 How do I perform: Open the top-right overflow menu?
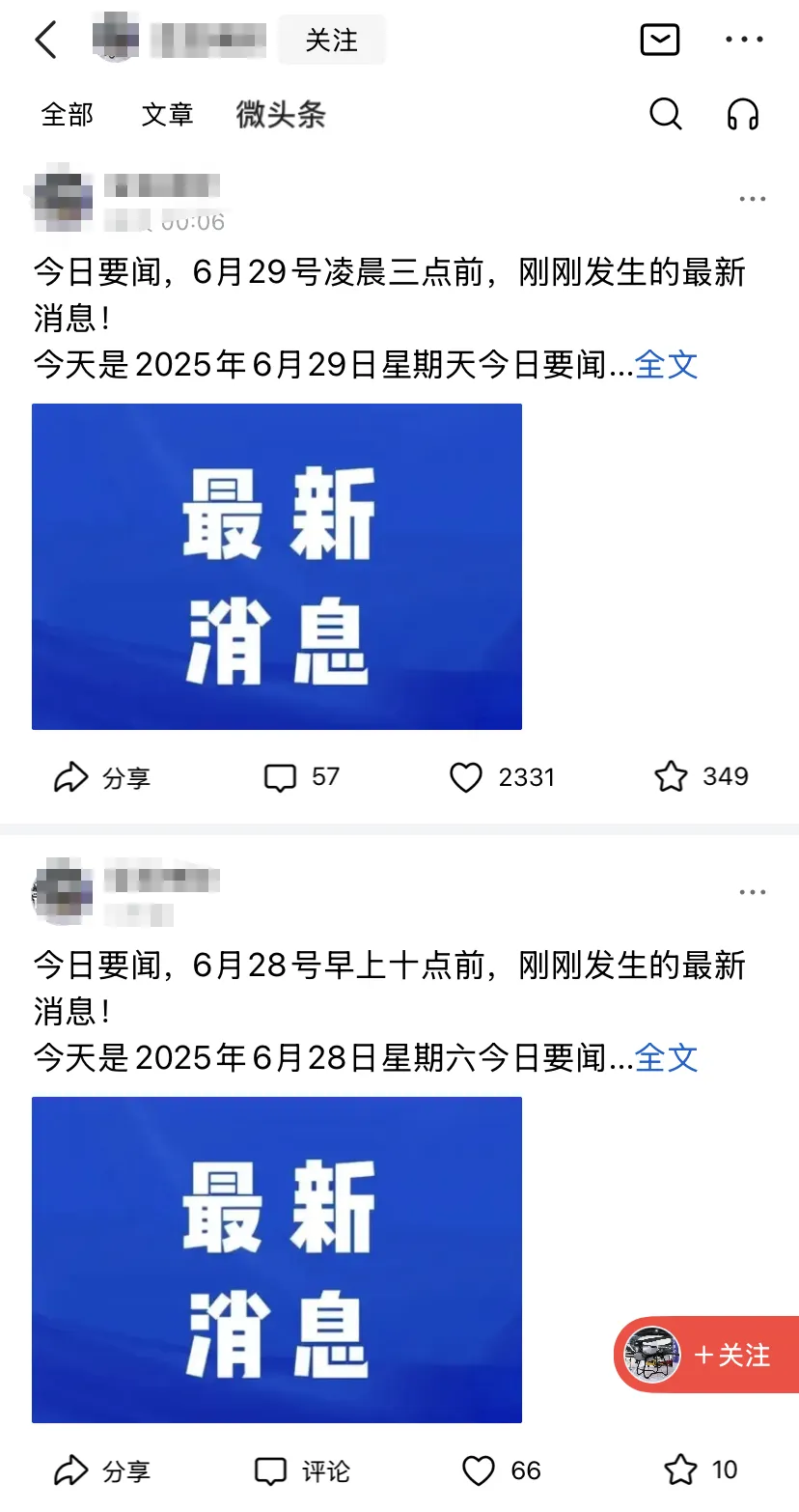click(744, 40)
